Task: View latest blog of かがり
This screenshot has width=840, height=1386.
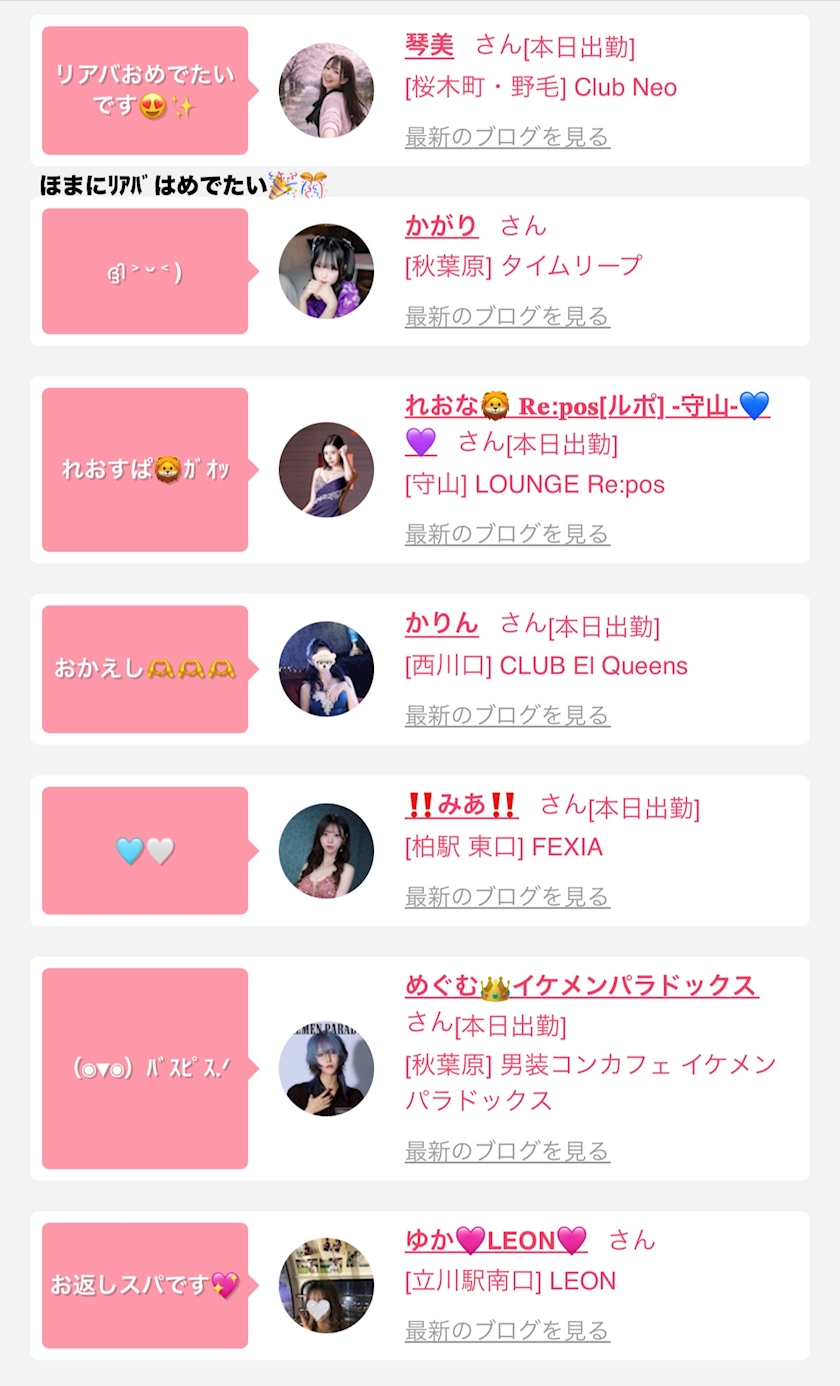Action: 507,317
